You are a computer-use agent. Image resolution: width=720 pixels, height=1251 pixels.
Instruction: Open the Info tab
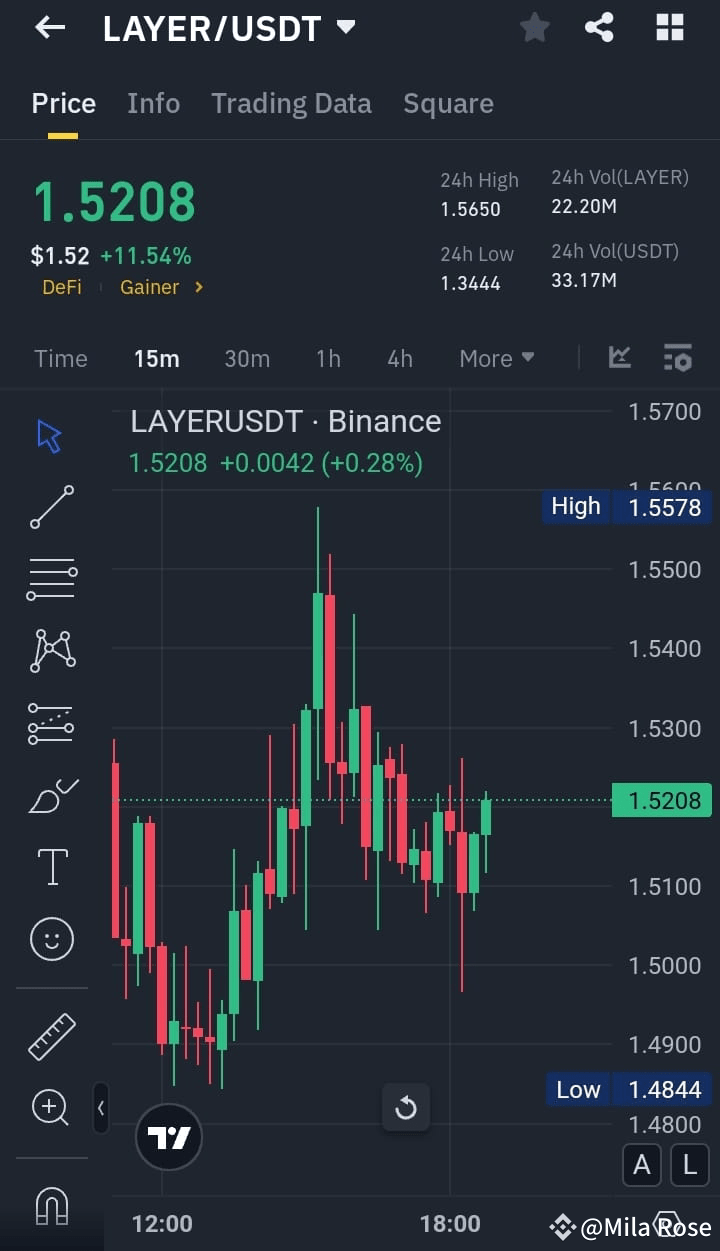153,103
